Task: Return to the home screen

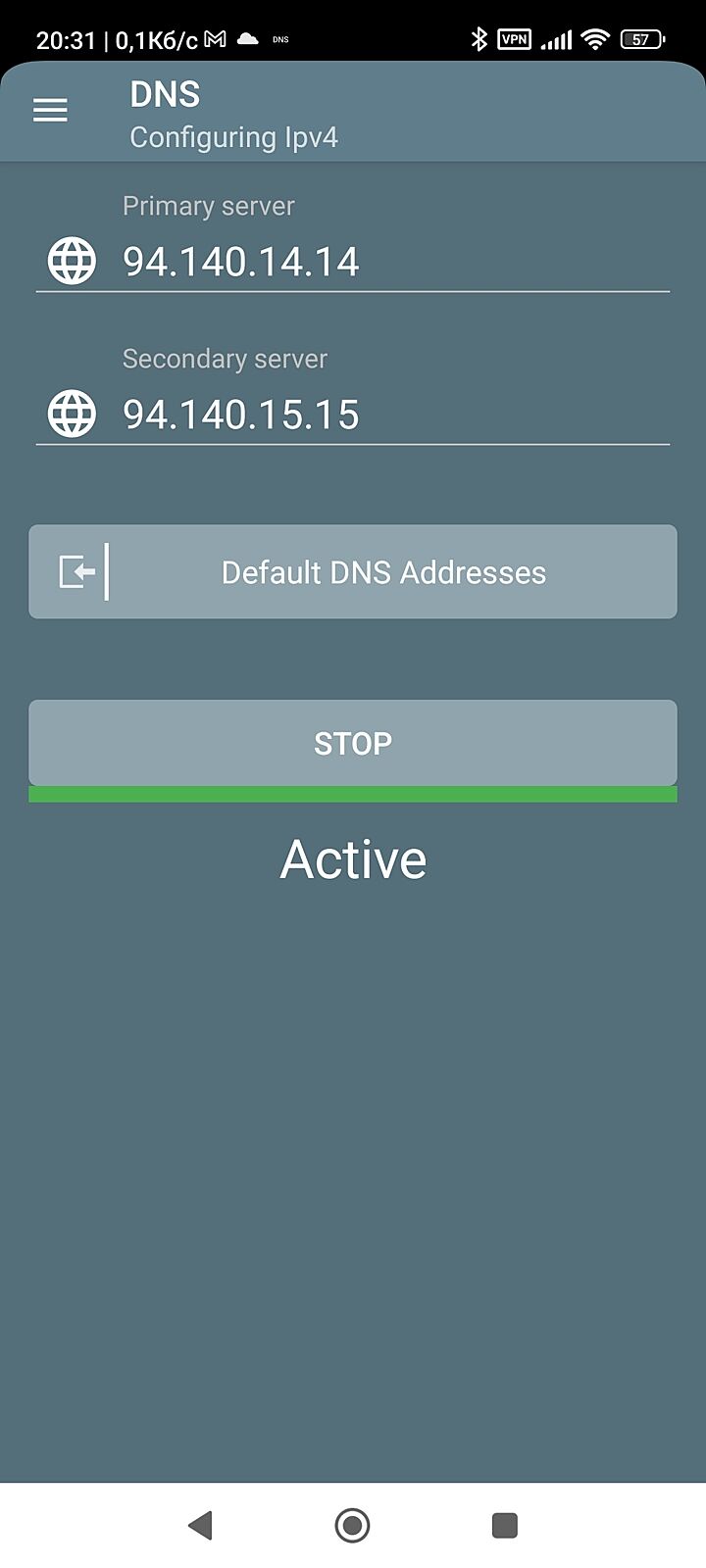Action: tap(352, 1525)
